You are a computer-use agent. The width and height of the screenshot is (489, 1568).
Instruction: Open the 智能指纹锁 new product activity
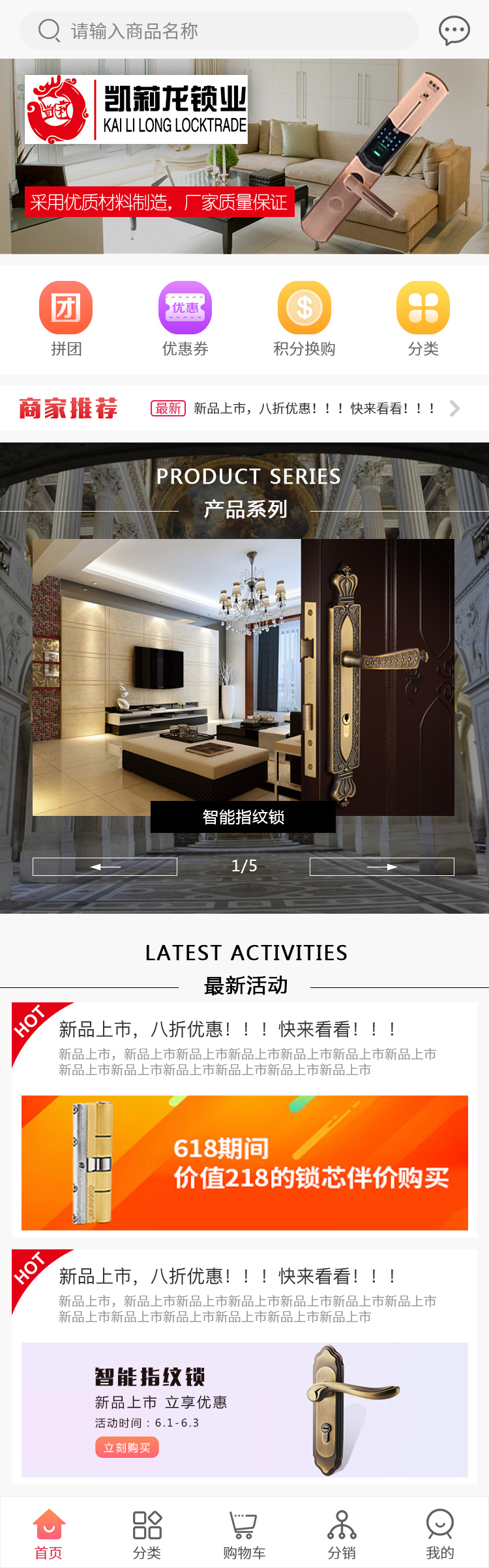tap(244, 1409)
